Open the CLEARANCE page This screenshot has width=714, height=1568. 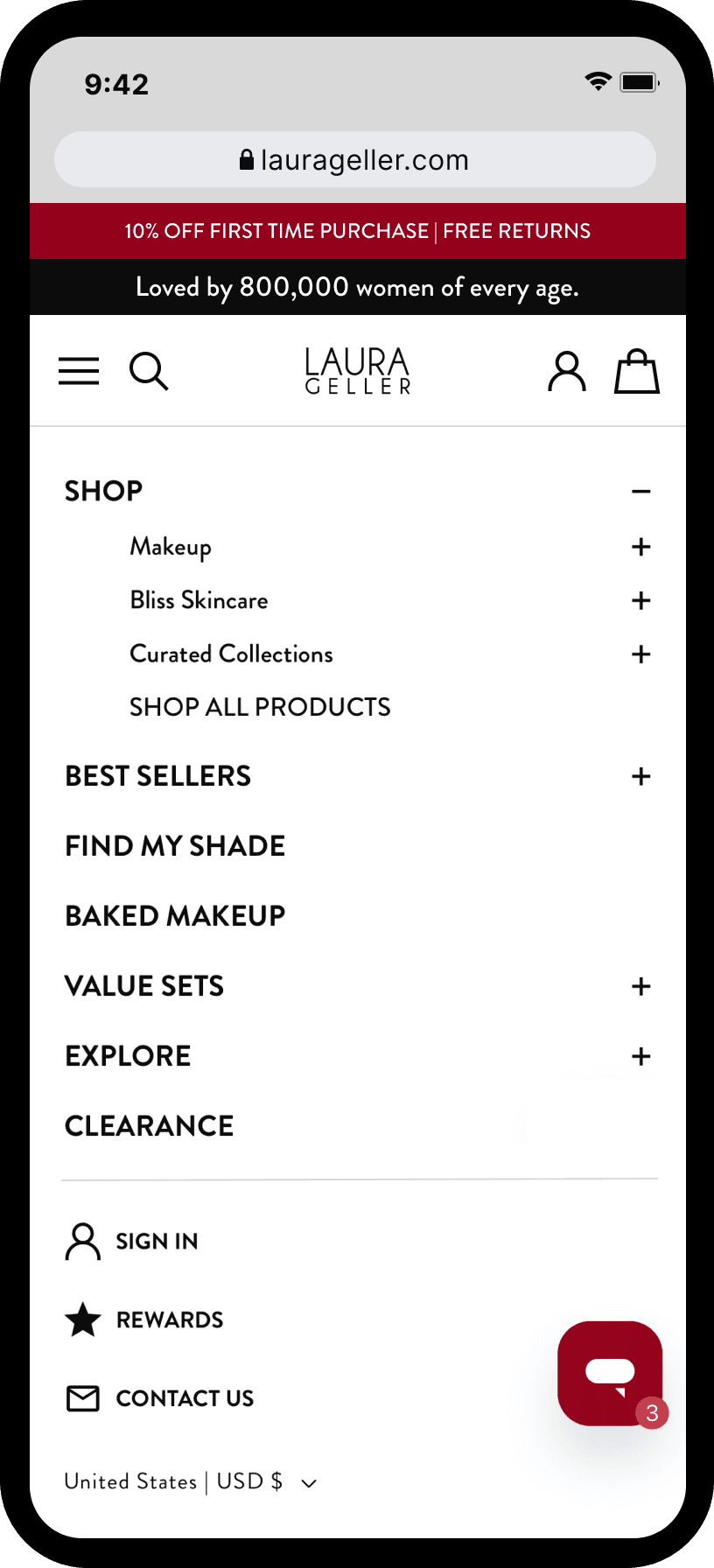click(149, 1126)
